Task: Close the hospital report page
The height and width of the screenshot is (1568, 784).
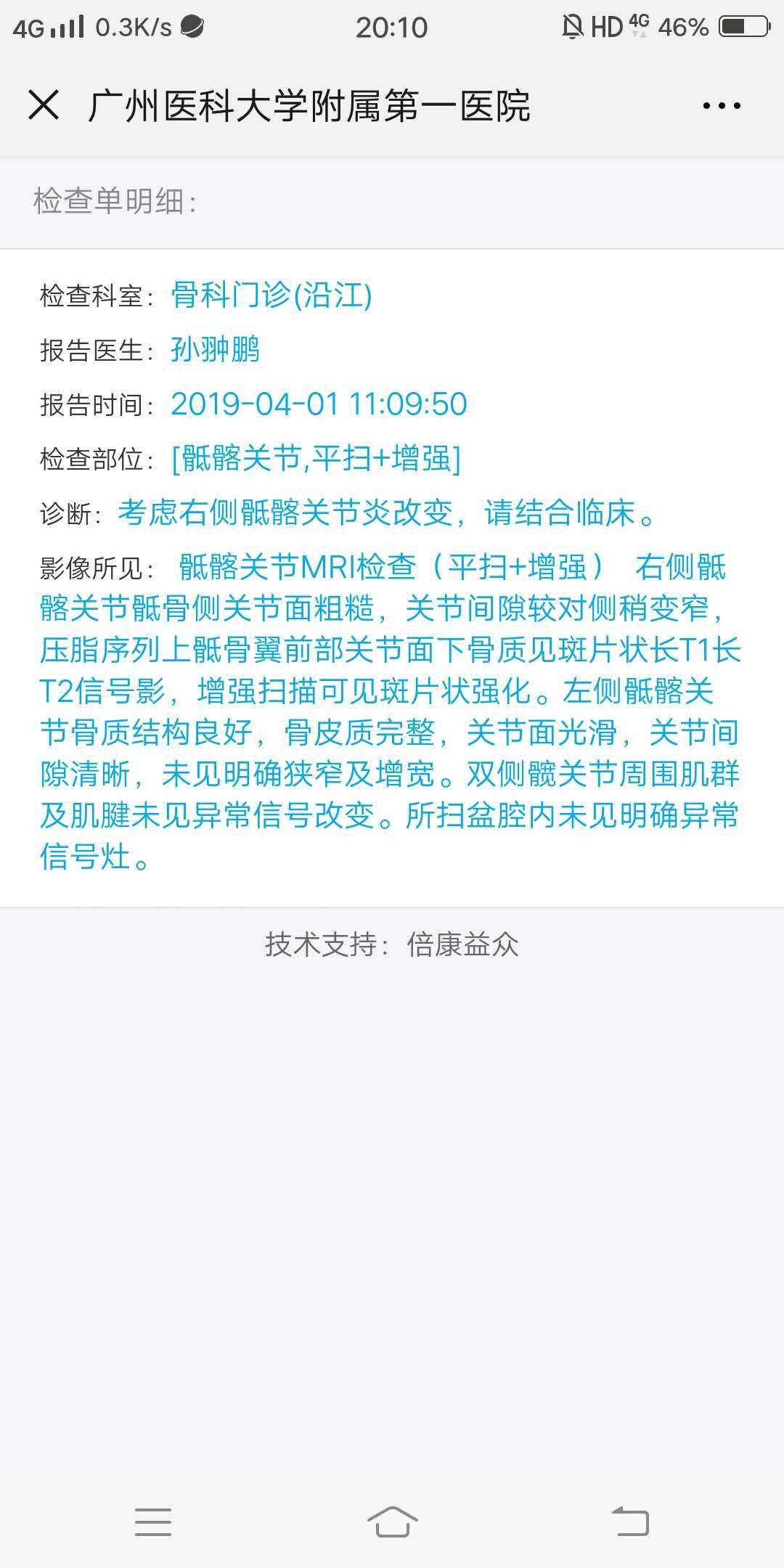Action: [44, 105]
